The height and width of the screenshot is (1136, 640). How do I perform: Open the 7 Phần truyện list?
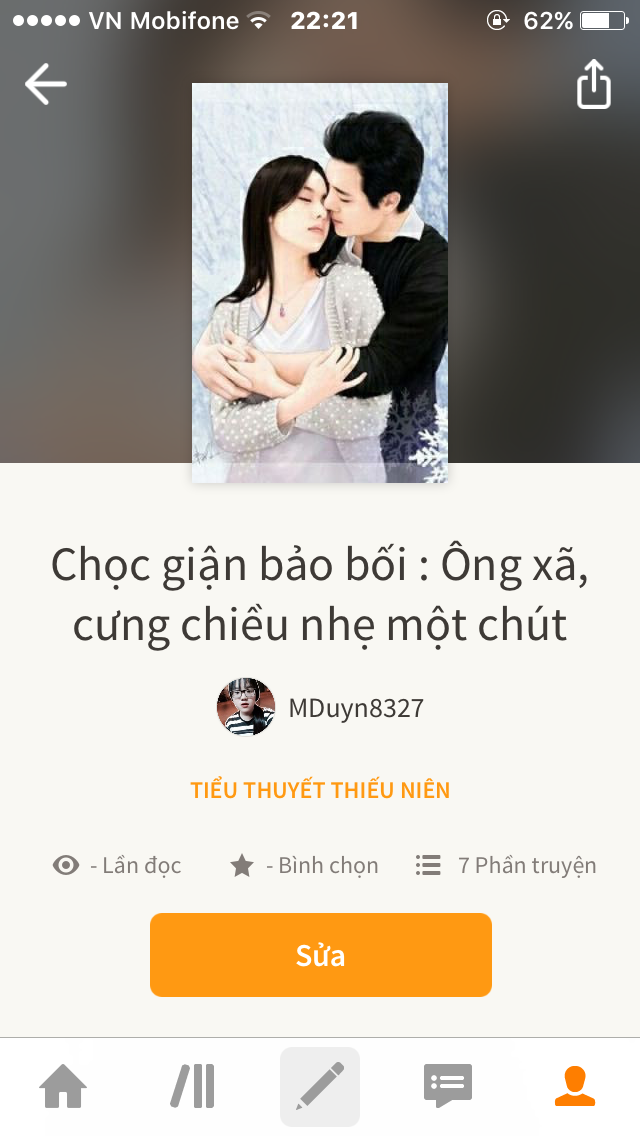click(x=506, y=865)
